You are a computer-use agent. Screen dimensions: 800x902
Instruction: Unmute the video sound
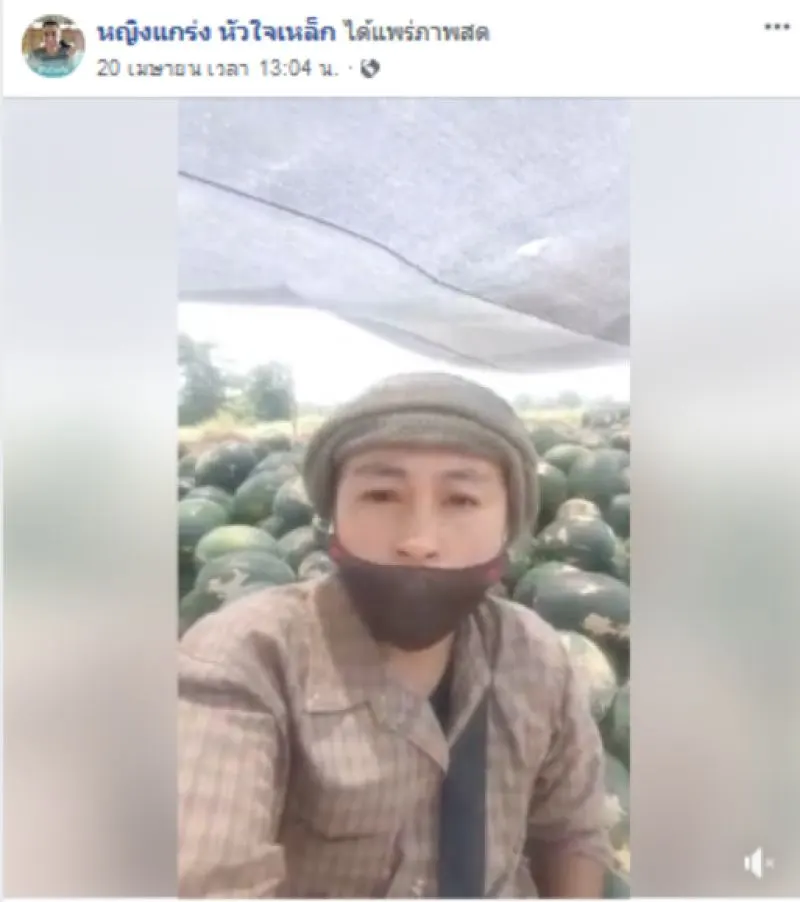pyautogui.click(x=760, y=862)
